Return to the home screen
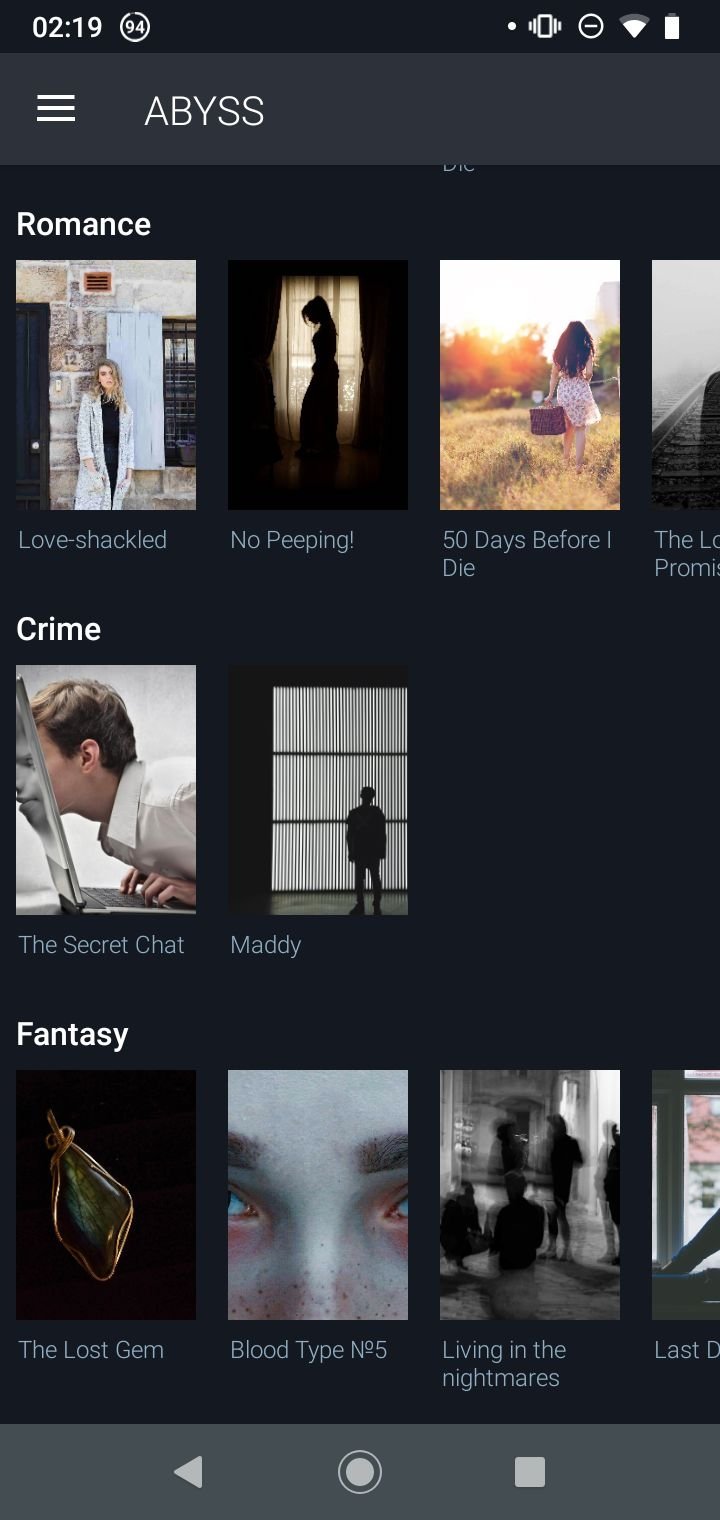 click(360, 1472)
